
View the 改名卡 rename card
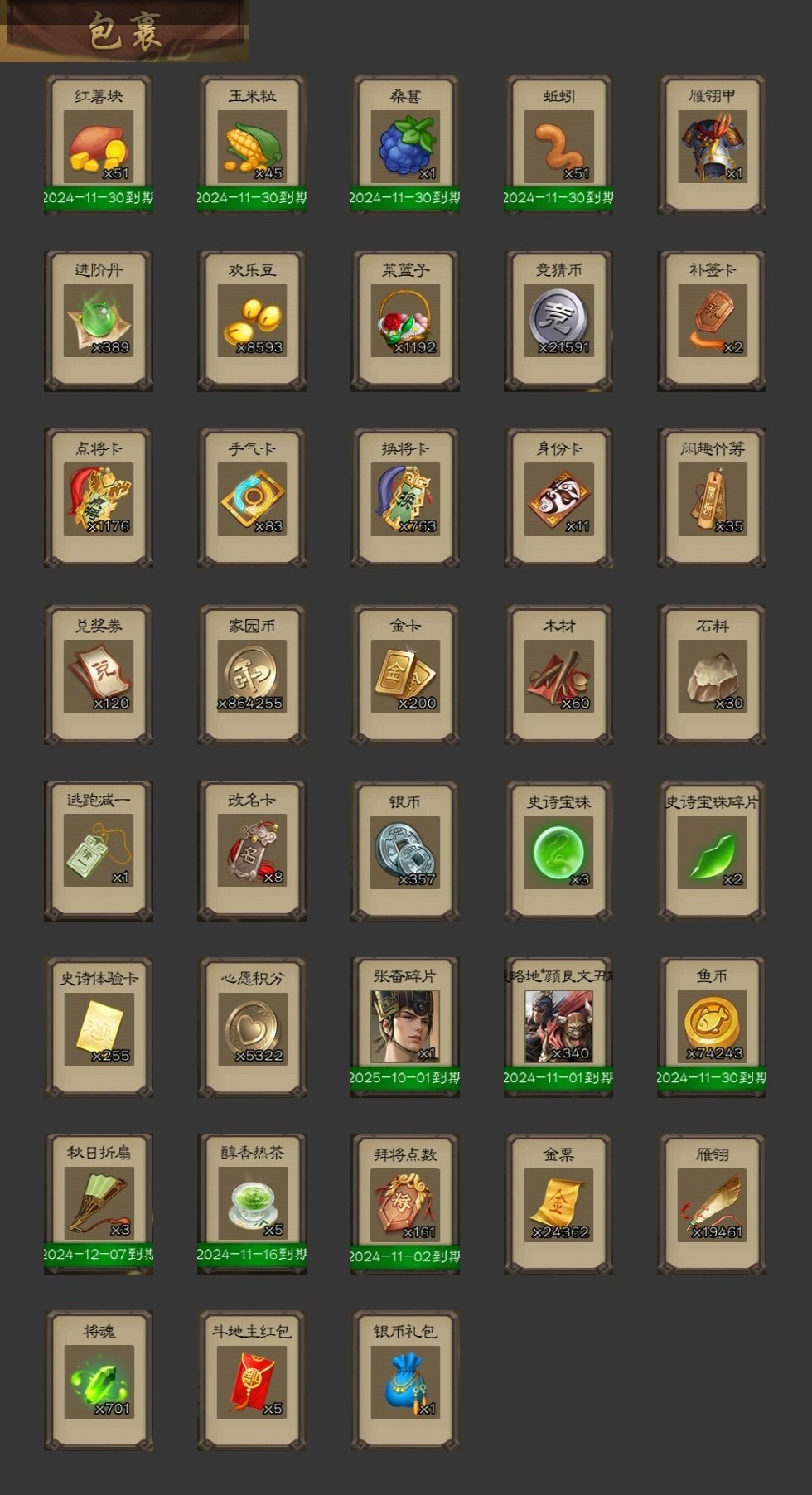pos(252,851)
